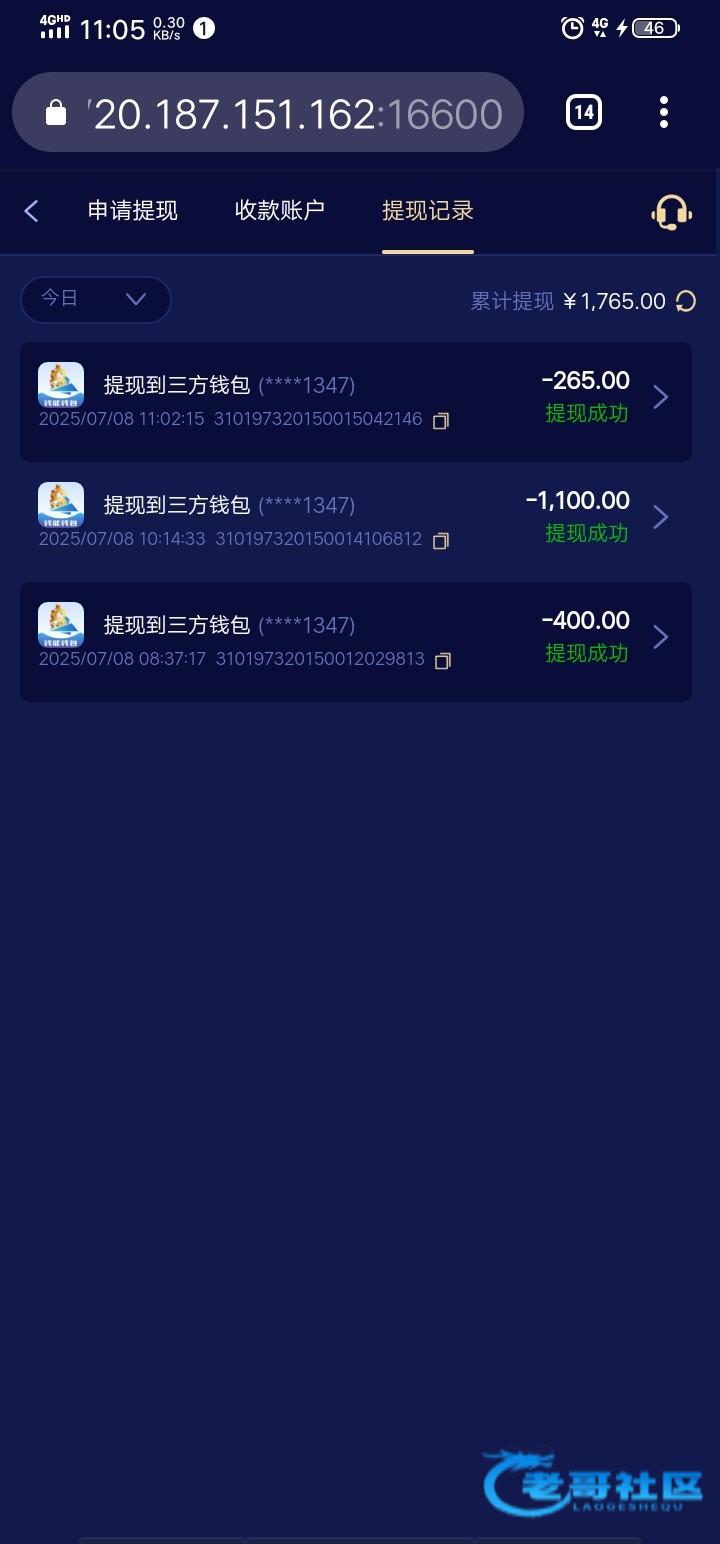Copy order number ending 2029813
Screen dimensions: 720x1544
[443, 661]
